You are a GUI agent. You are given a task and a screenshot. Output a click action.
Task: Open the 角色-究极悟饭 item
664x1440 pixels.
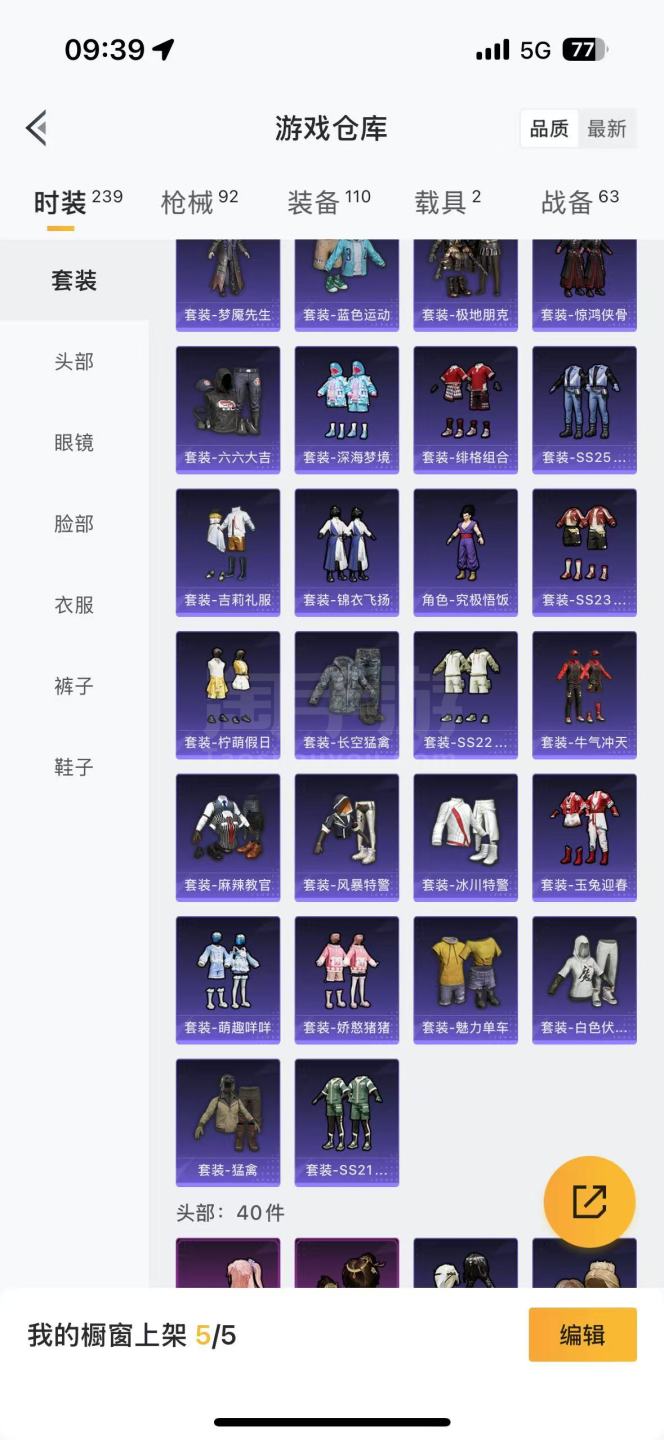(x=465, y=552)
